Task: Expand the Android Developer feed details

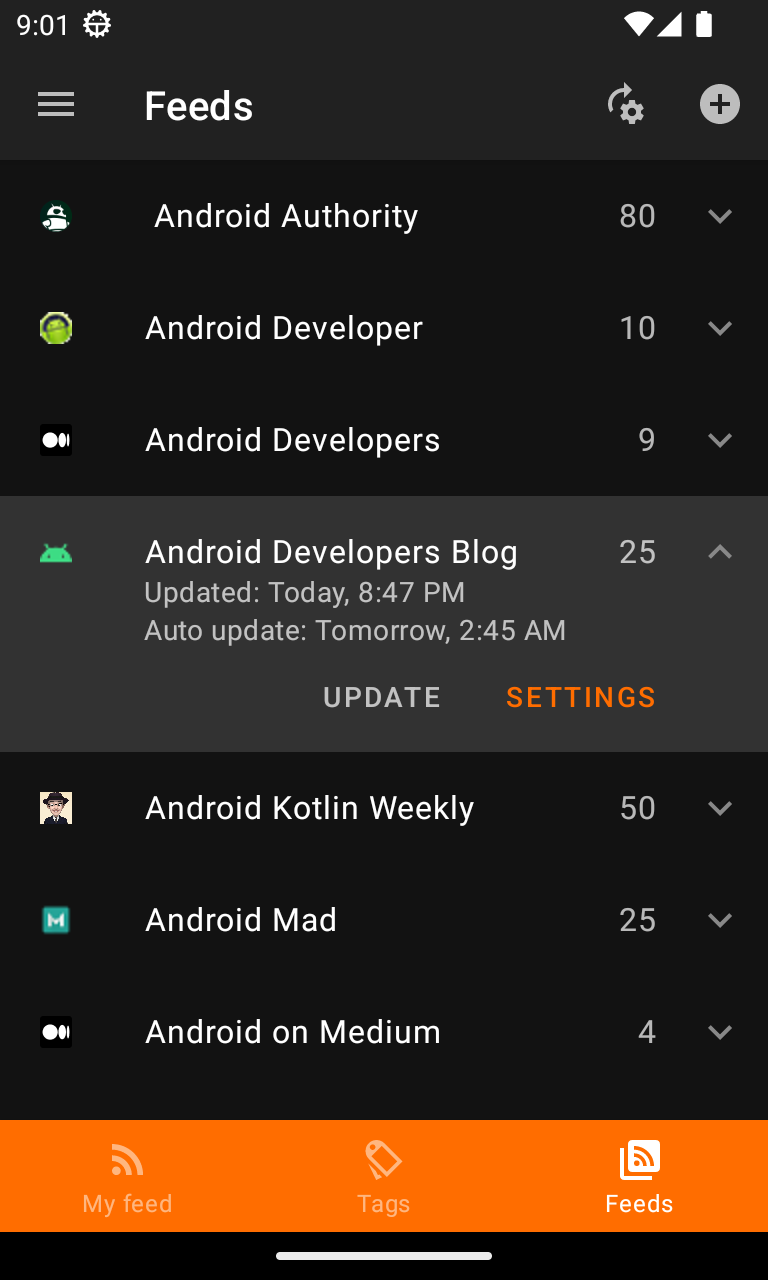Action: 720,328
